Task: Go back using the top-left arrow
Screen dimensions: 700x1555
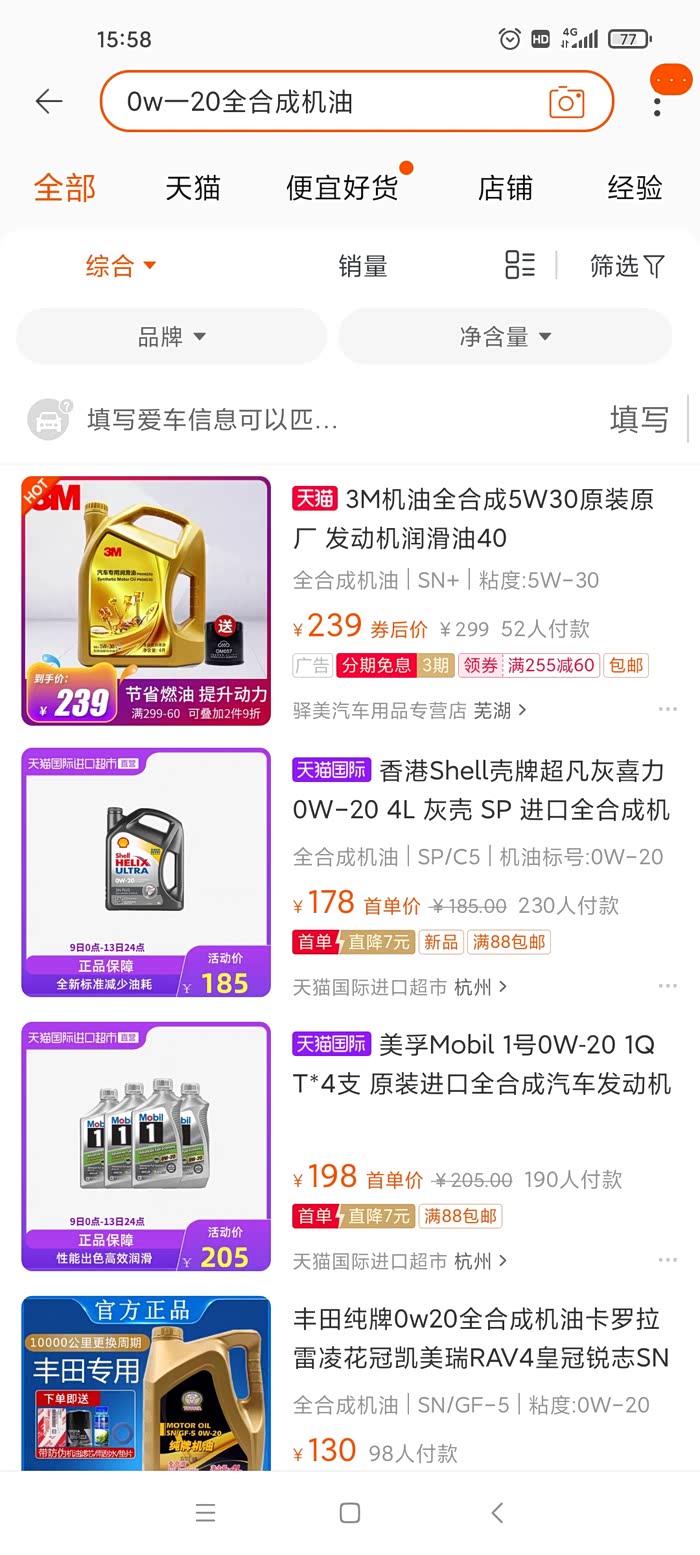Action: pos(48,101)
